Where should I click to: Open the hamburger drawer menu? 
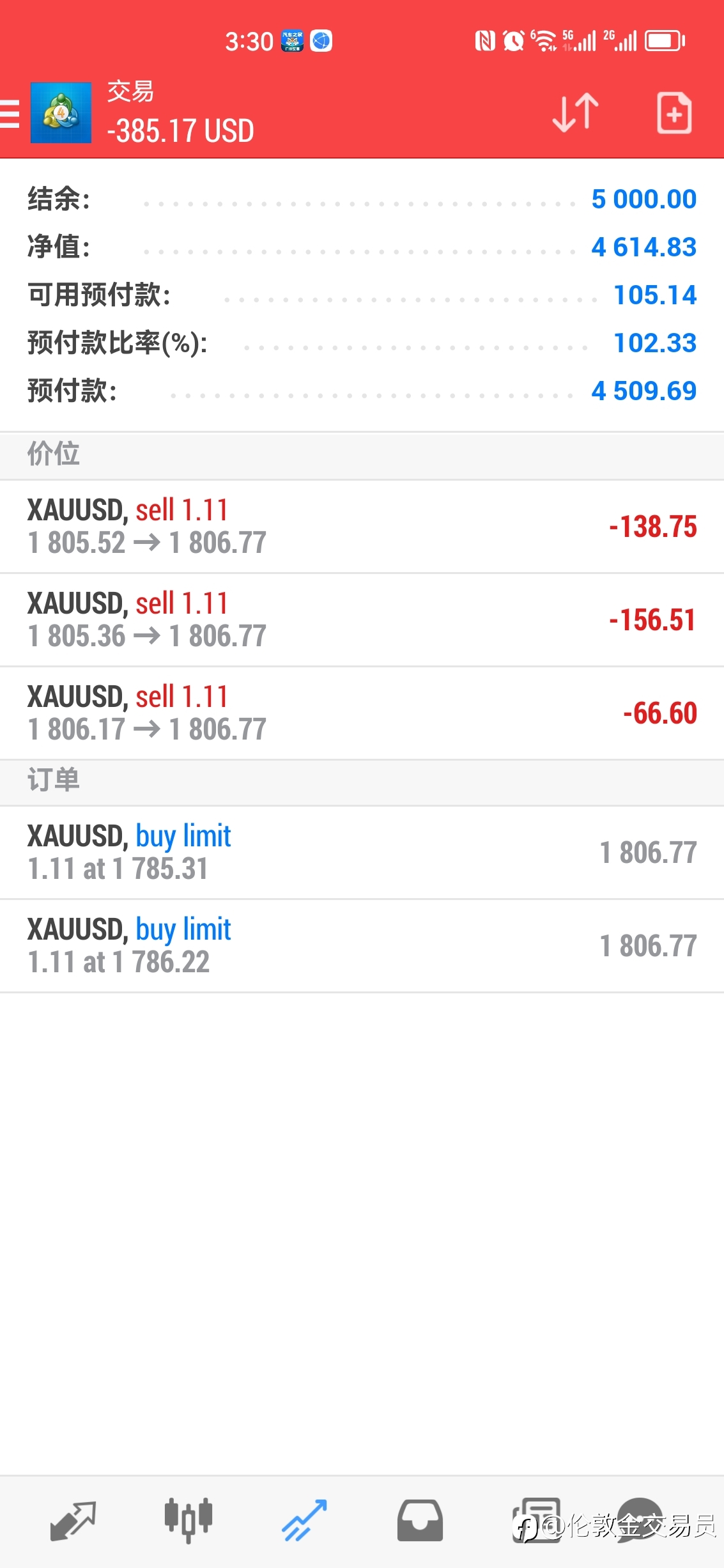pyautogui.click(x=9, y=114)
